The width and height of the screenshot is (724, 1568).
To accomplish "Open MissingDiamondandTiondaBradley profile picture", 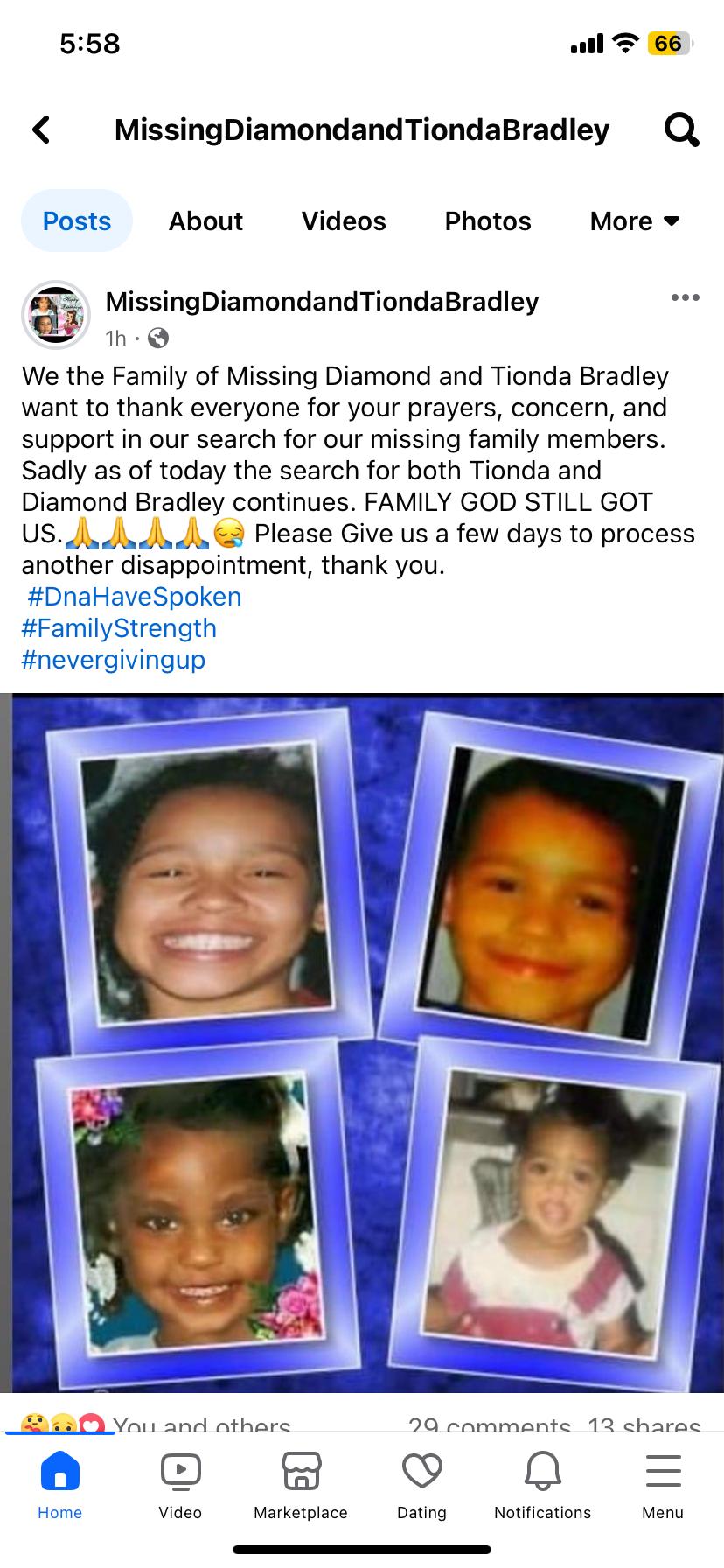I will coord(56,315).
